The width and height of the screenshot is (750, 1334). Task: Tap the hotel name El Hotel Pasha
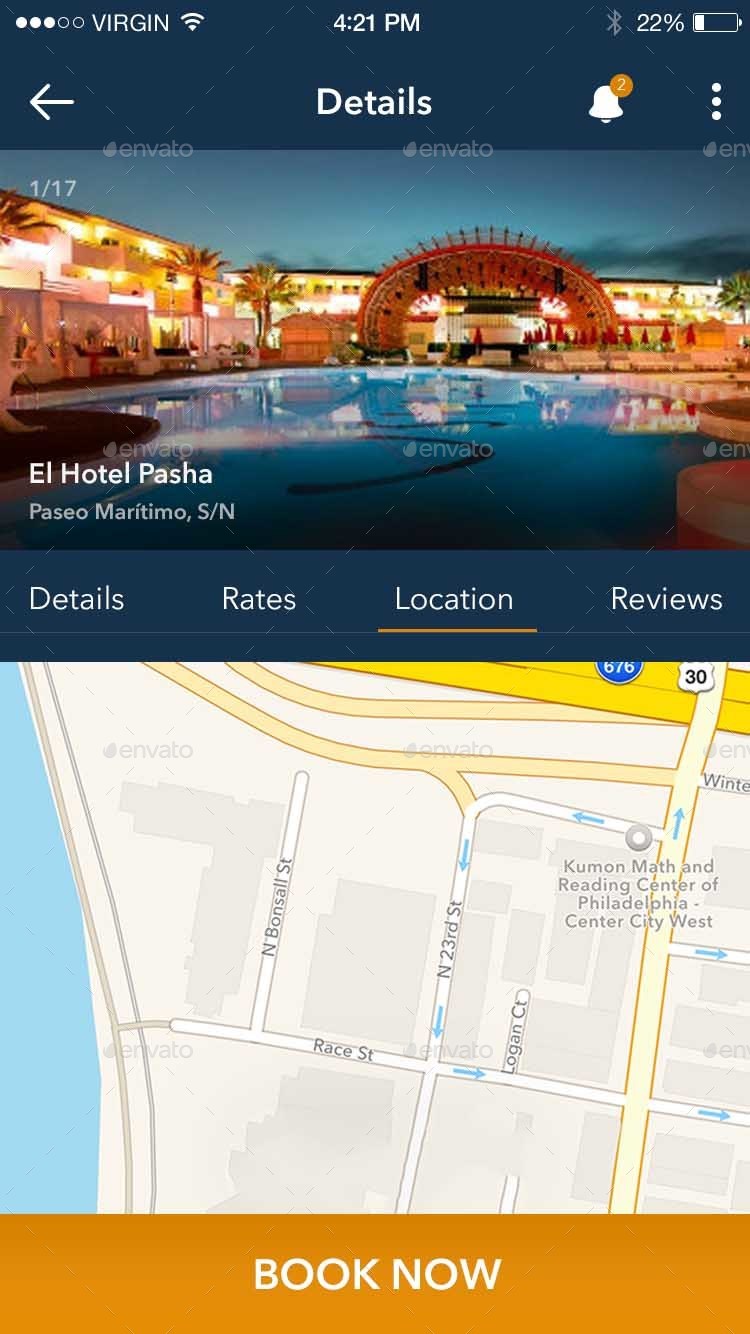click(121, 474)
